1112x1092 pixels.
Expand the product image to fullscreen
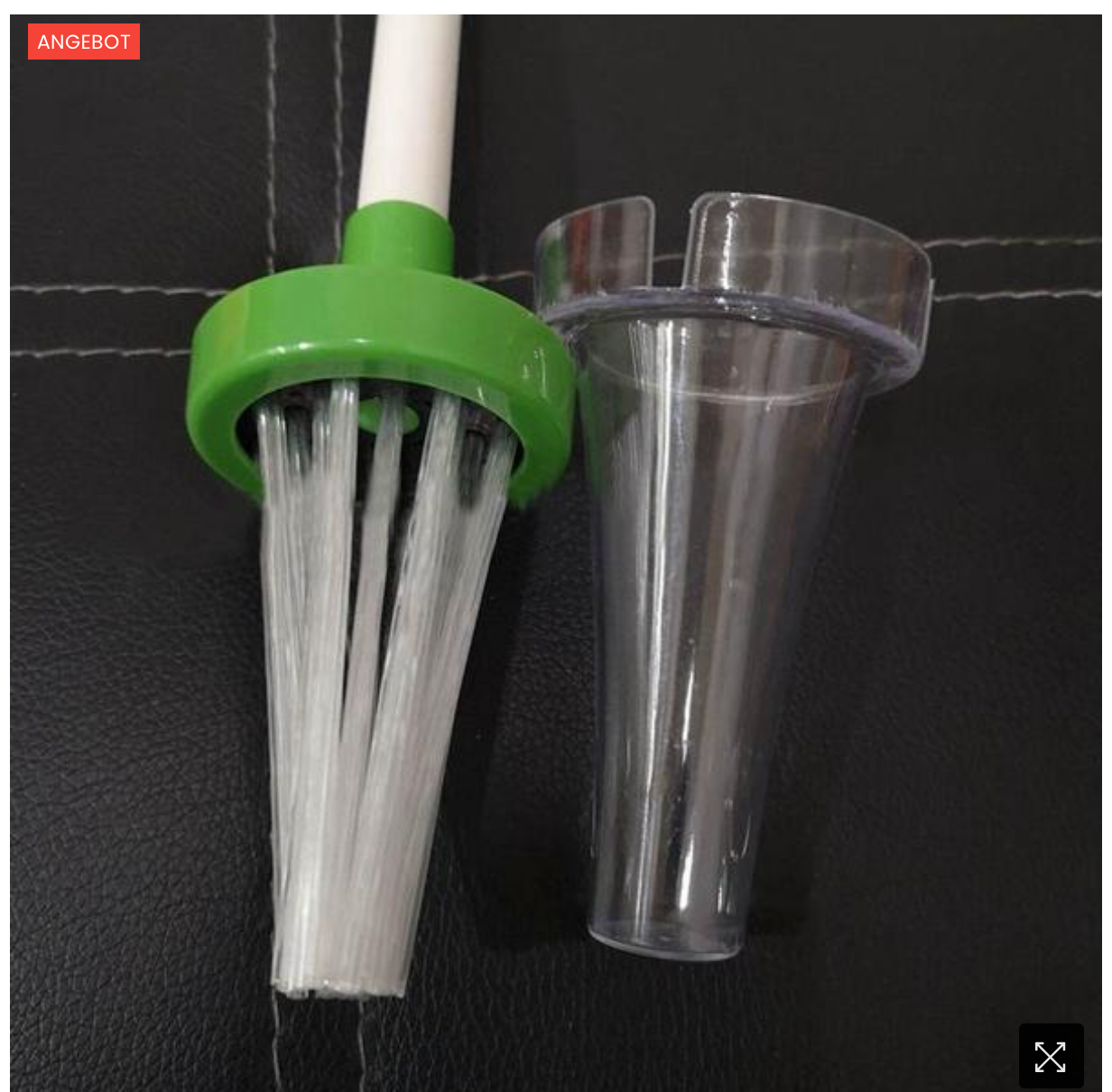(x=1051, y=1056)
